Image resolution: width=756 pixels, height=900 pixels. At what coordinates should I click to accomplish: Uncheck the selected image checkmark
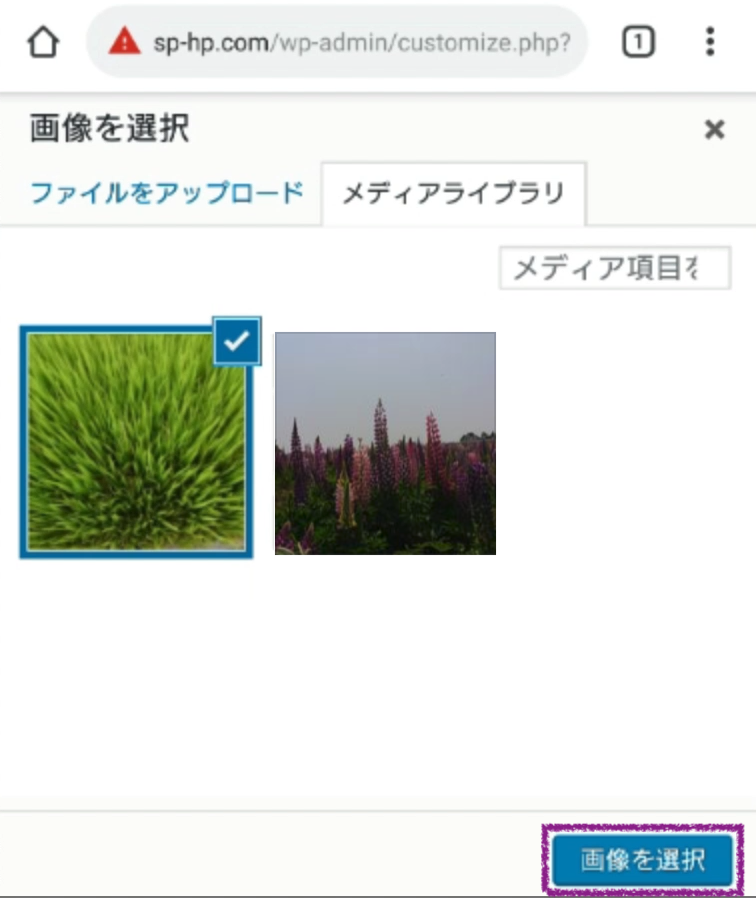[x=237, y=341]
